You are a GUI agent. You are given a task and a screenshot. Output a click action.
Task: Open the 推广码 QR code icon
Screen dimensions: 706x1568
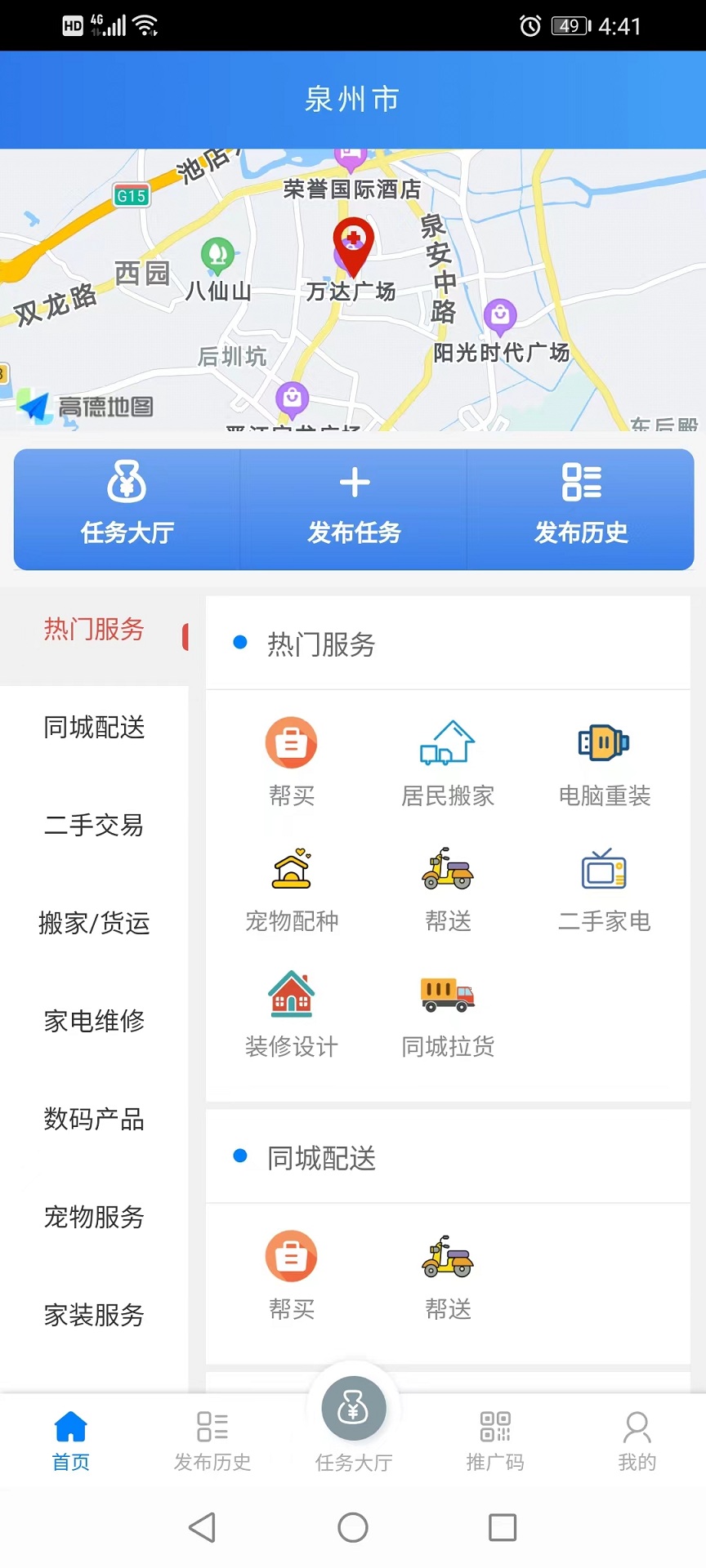point(494,1428)
